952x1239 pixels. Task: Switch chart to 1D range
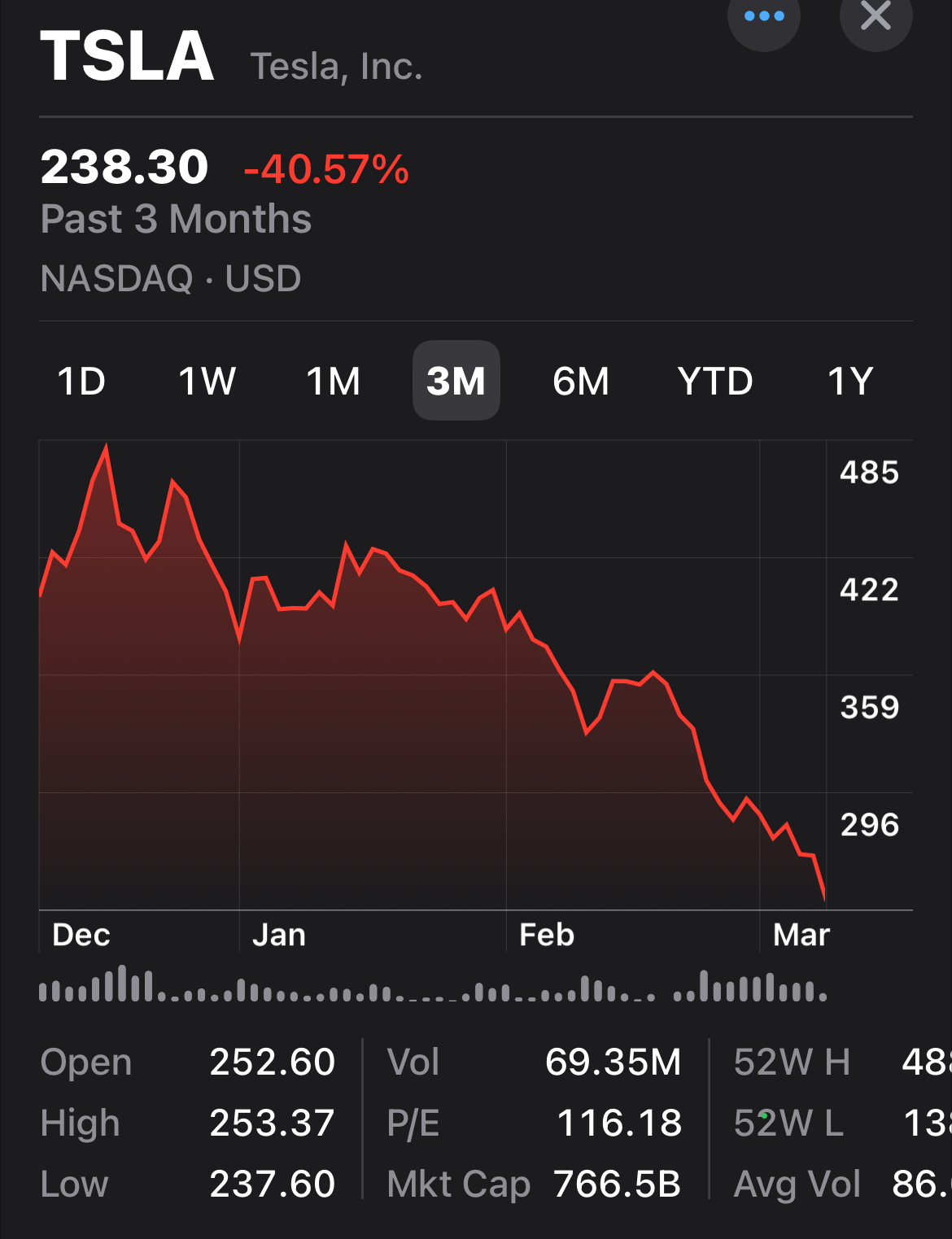point(81,381)
